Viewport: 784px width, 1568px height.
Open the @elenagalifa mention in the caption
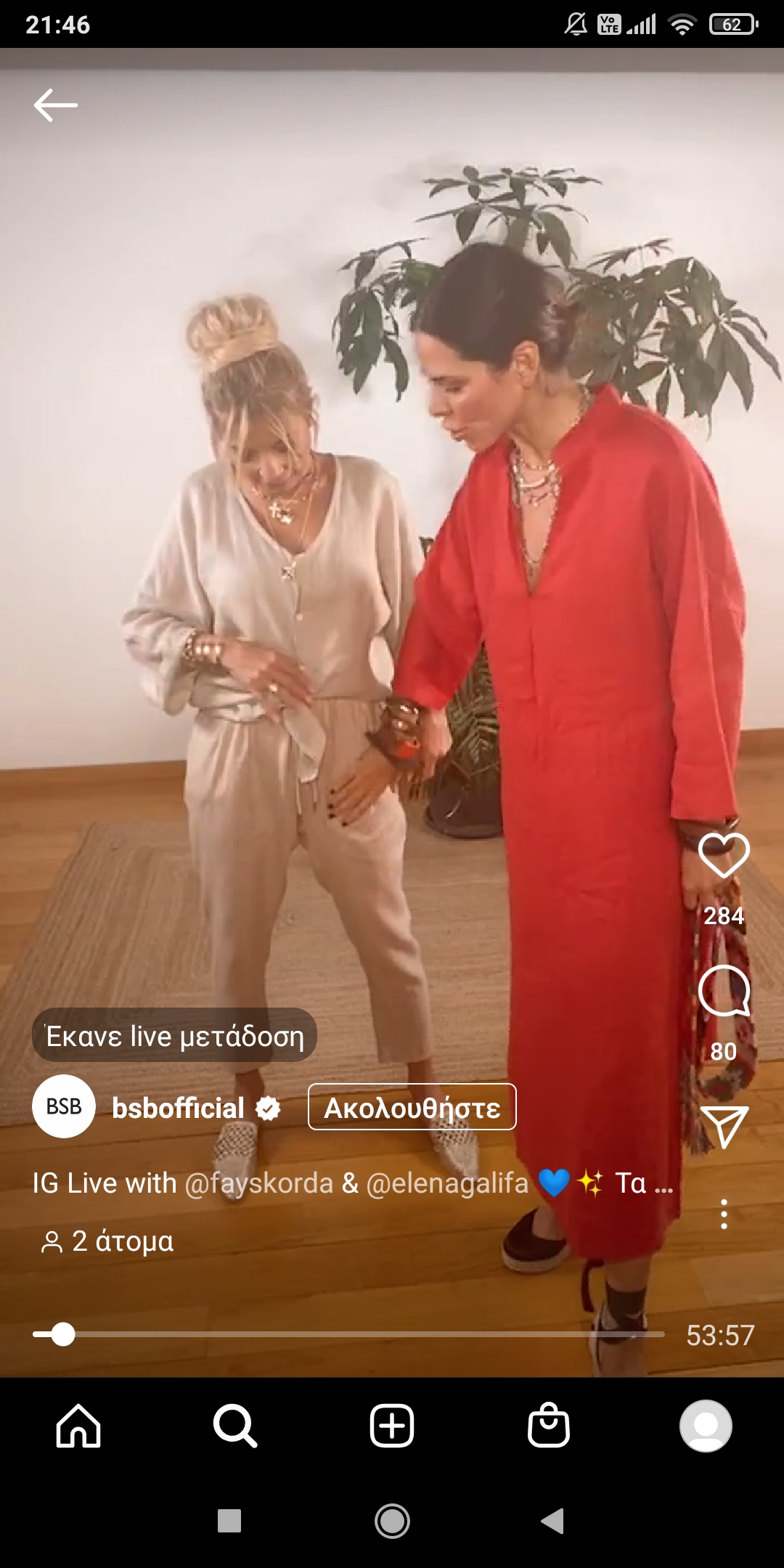[x=447, y=1183]
